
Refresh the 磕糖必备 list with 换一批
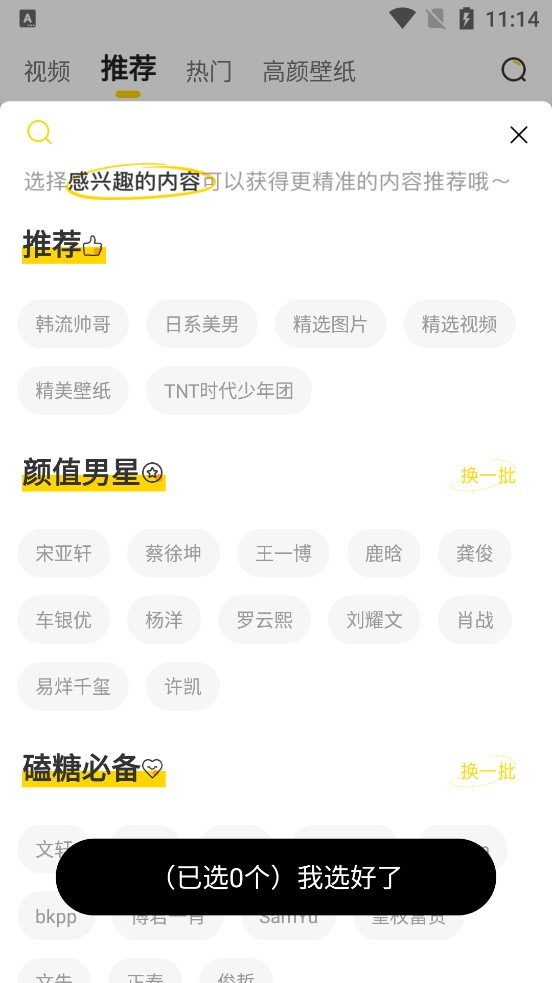tap(487, 771)
